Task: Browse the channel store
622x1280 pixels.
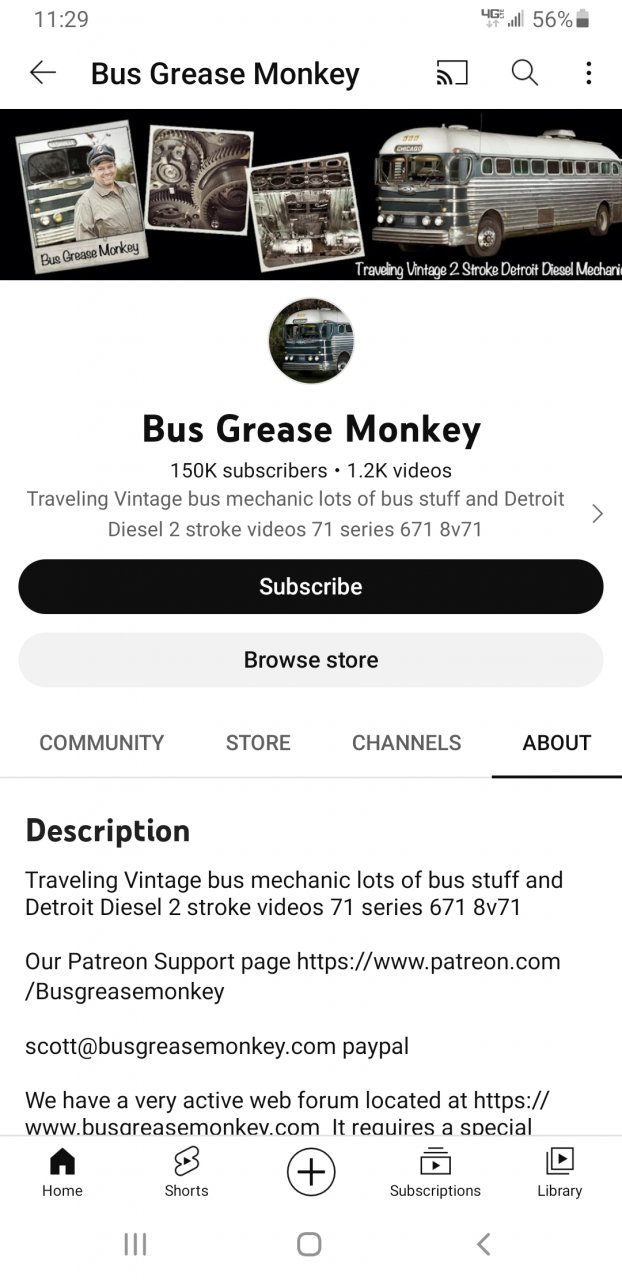Action: (x=311, y=660)
